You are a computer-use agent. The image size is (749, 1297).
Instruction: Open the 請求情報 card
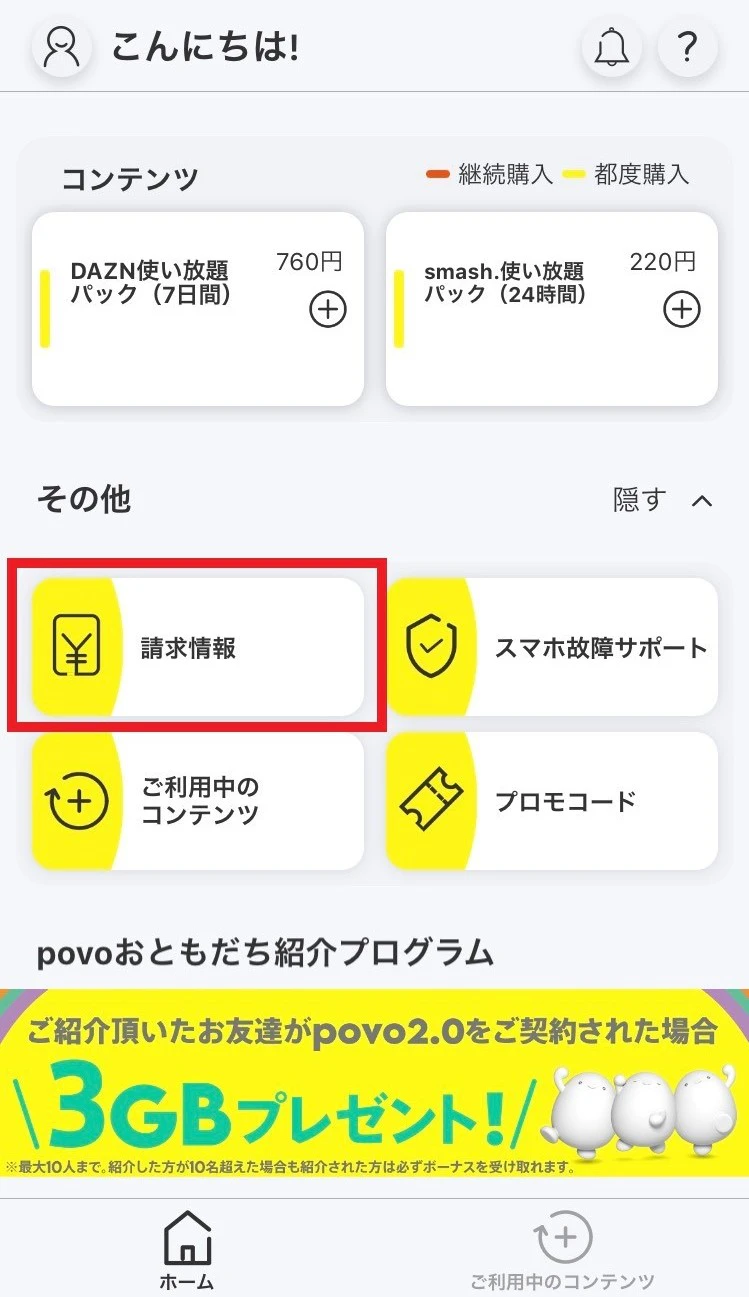click(197, 645)
